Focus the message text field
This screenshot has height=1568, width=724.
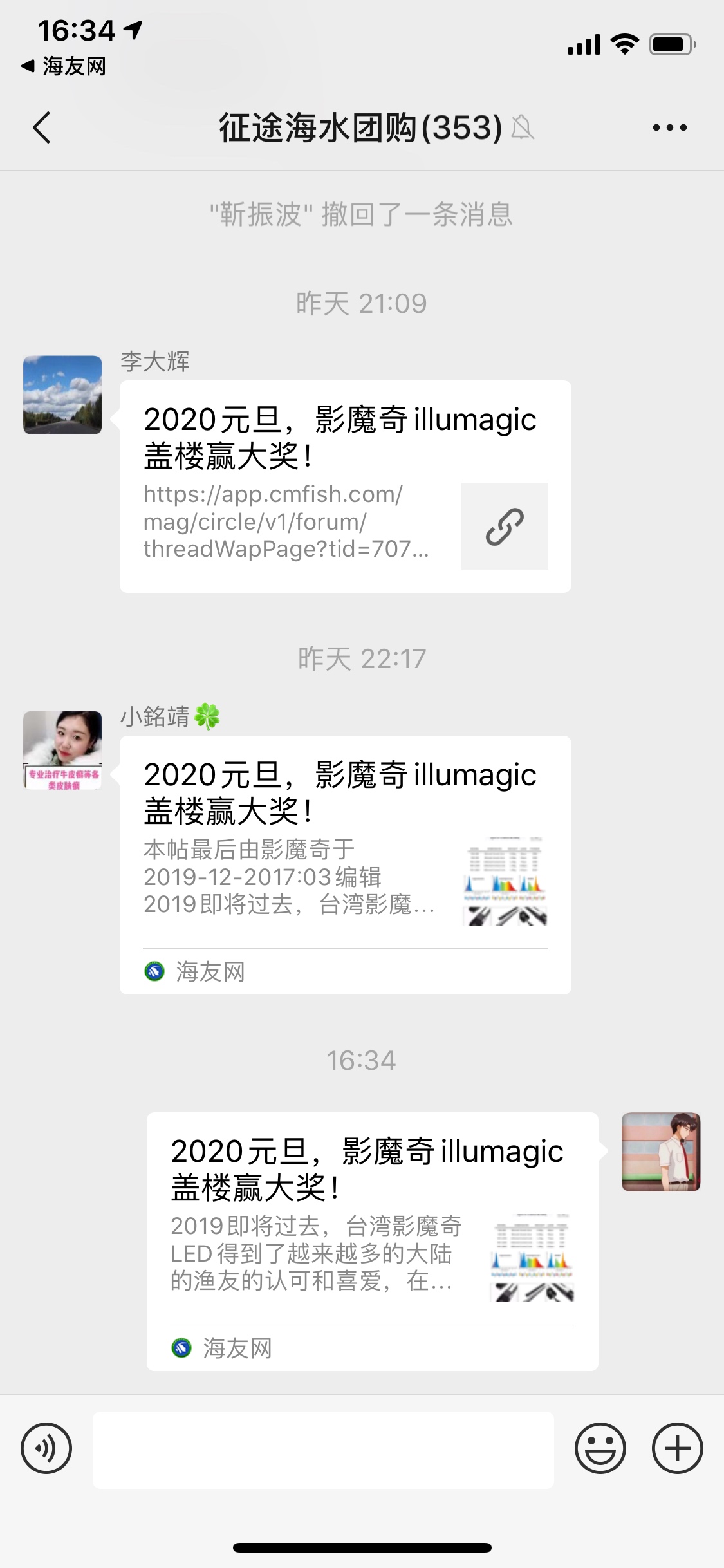pos(323,1450)
